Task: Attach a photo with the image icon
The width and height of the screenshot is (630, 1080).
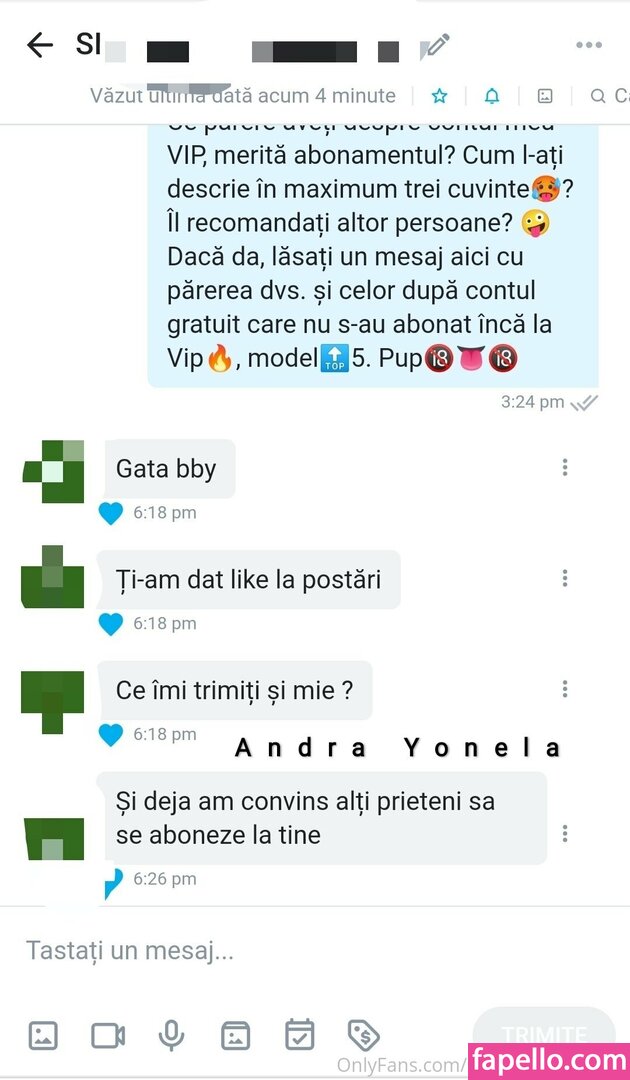Action: click(x=43, y=1035)
